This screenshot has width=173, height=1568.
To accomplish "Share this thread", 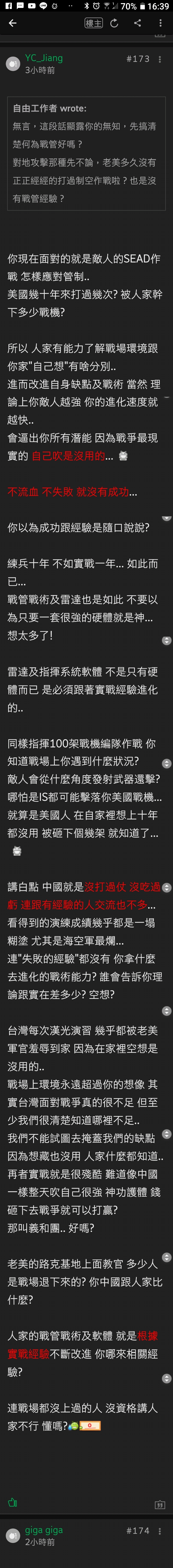I will (137, 23).
